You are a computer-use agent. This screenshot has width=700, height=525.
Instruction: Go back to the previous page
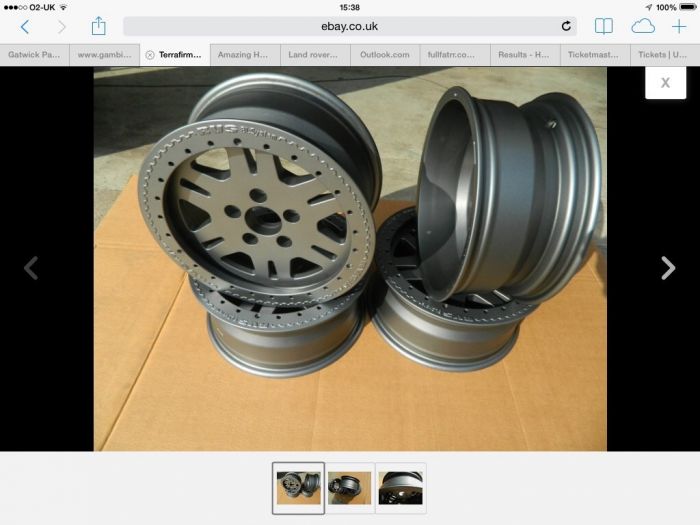(x=24, y=27)
